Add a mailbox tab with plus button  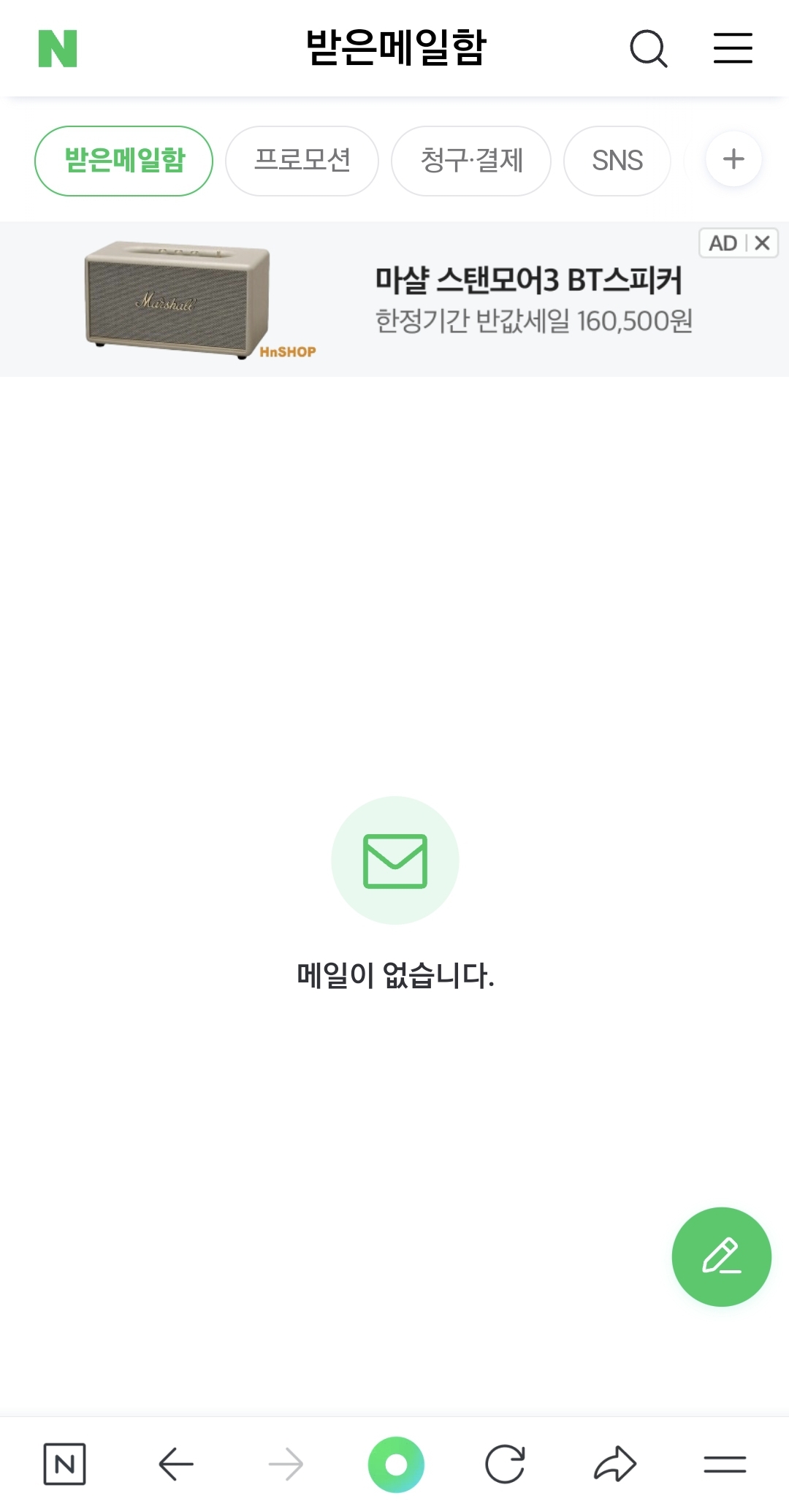pyautogui.click(x=733, y=159)
